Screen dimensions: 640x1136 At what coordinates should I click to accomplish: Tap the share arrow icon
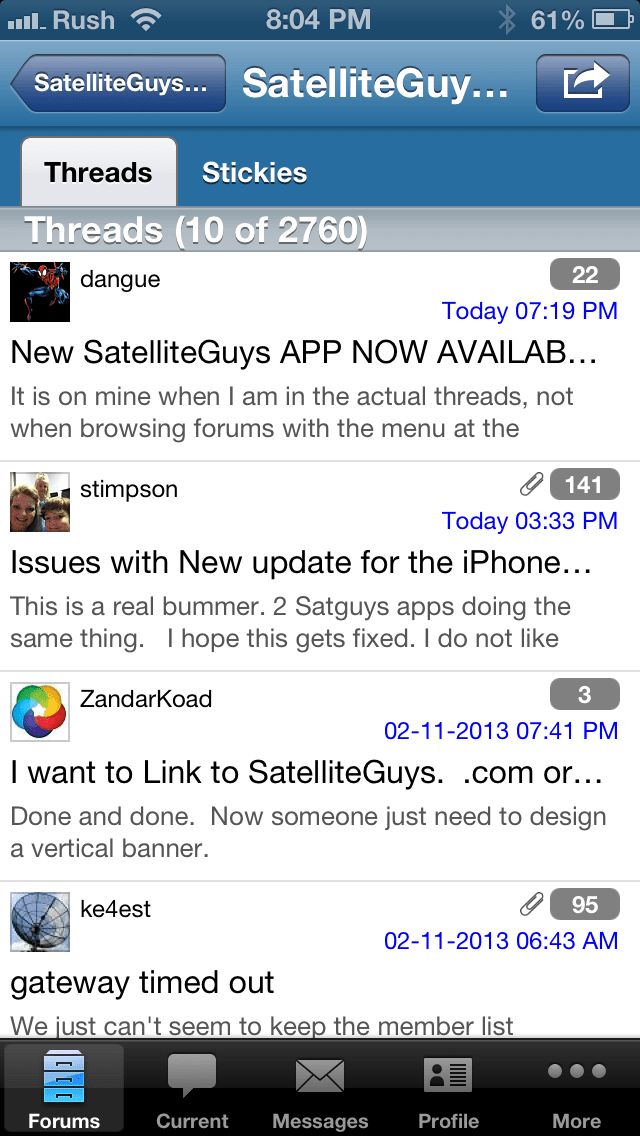point(586,83)
